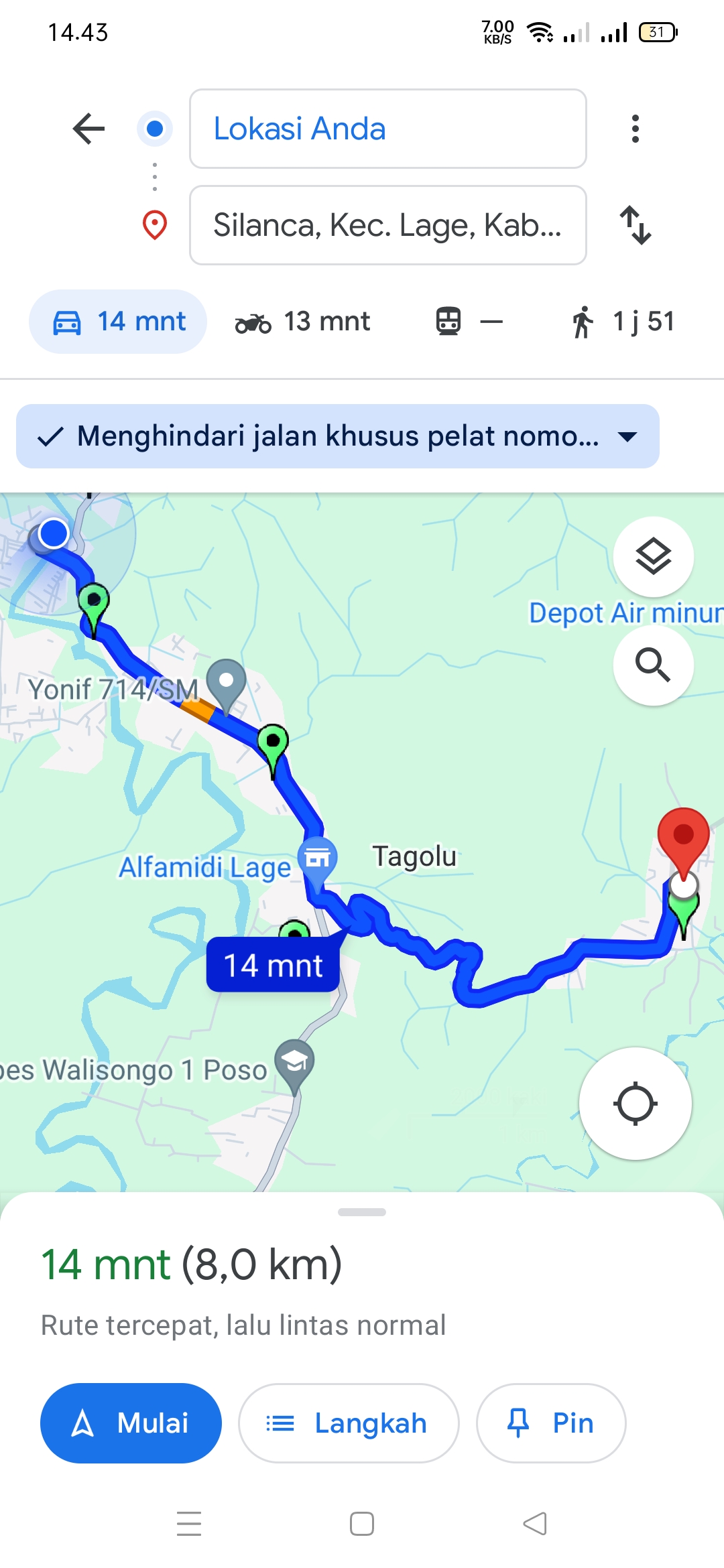This screenshot has height=1568, width=724.
Task: Start navigation with Mulai
Action: (131, 1423)
